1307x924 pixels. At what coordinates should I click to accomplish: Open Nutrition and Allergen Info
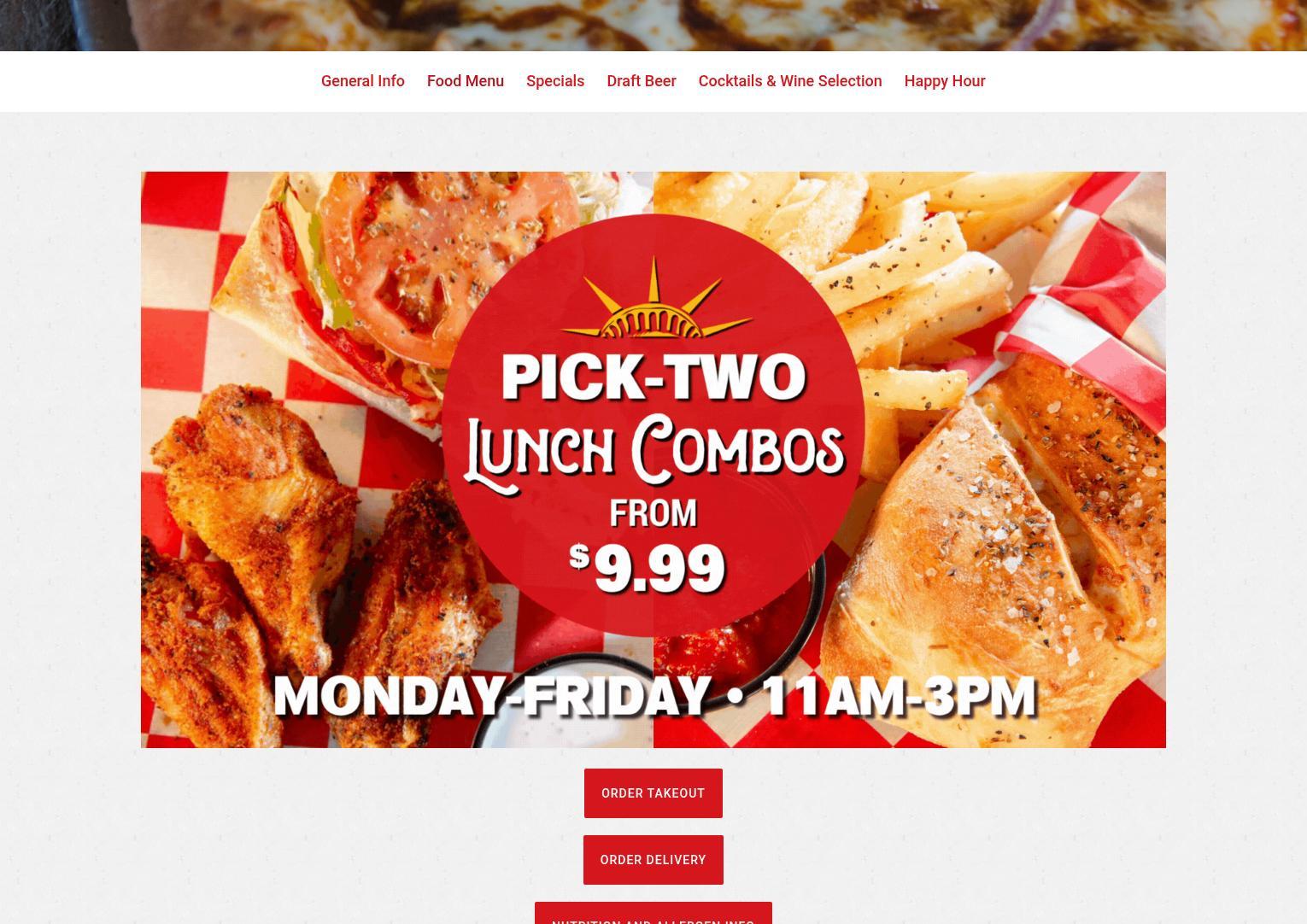653,915
